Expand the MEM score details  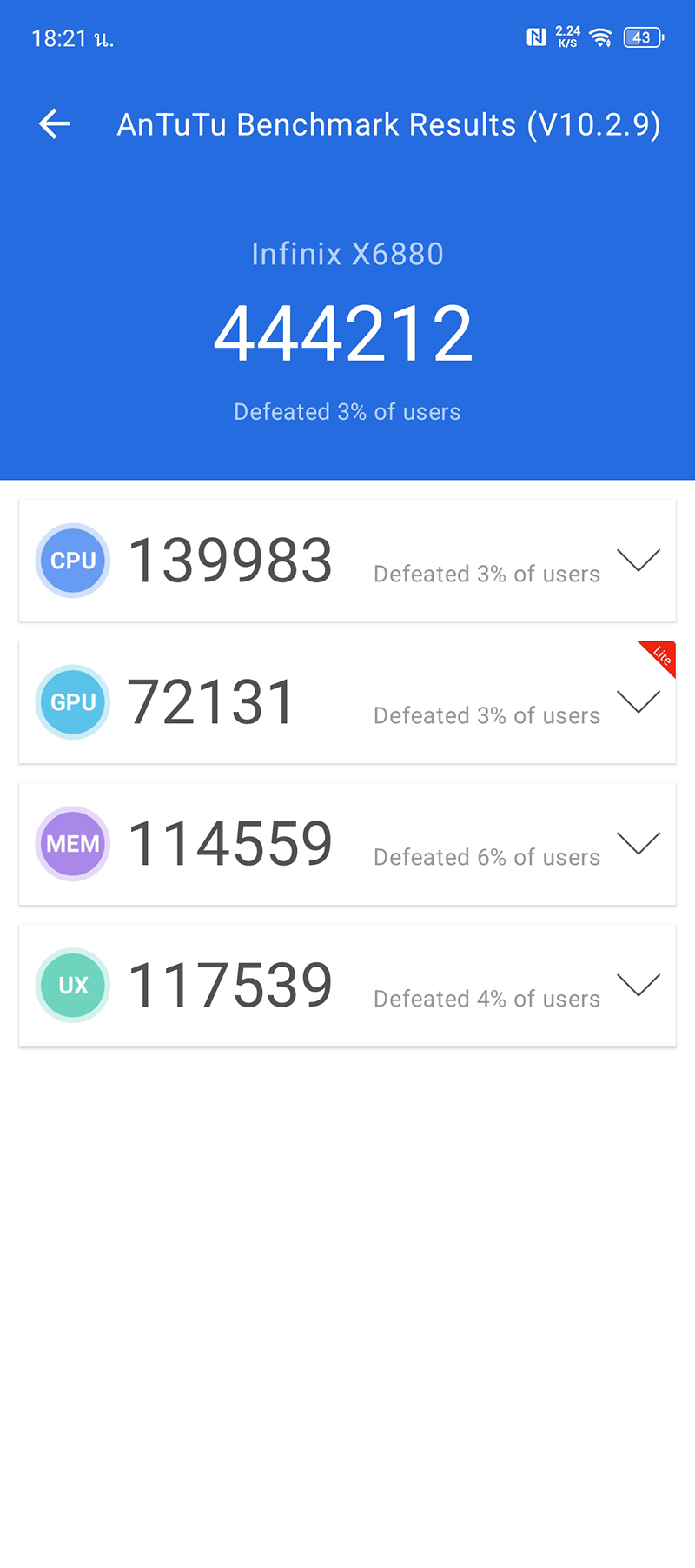pyautogui.click(x=639, y=844)
